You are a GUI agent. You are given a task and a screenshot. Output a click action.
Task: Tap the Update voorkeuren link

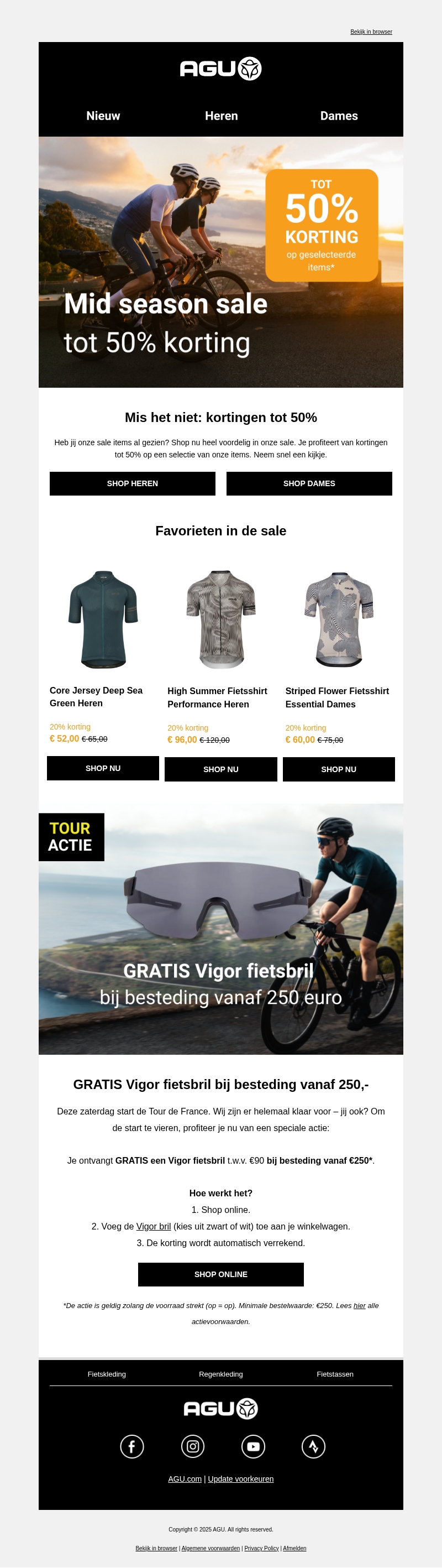click(x=241, y=1478)
